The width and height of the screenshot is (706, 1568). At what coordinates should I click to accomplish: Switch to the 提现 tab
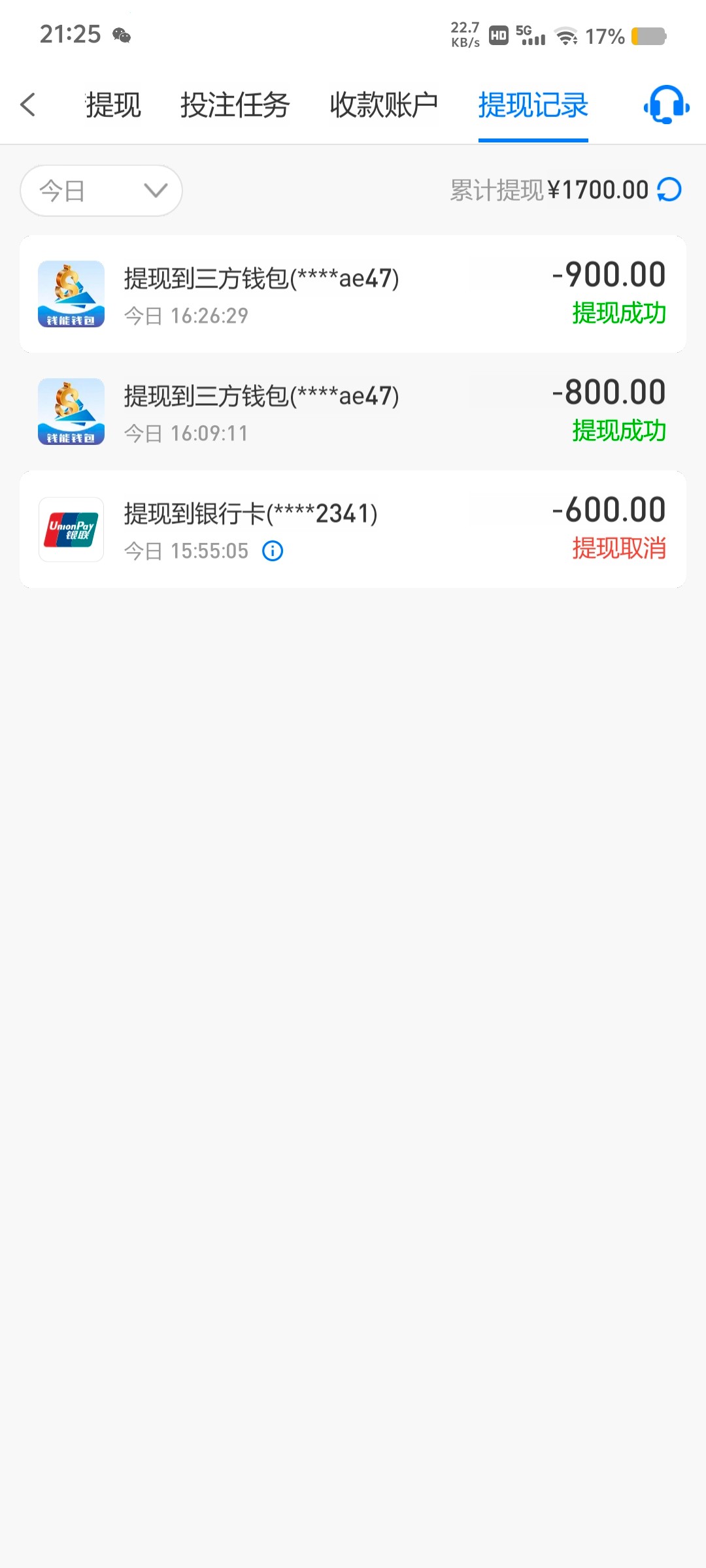click(x=113, y=105)
